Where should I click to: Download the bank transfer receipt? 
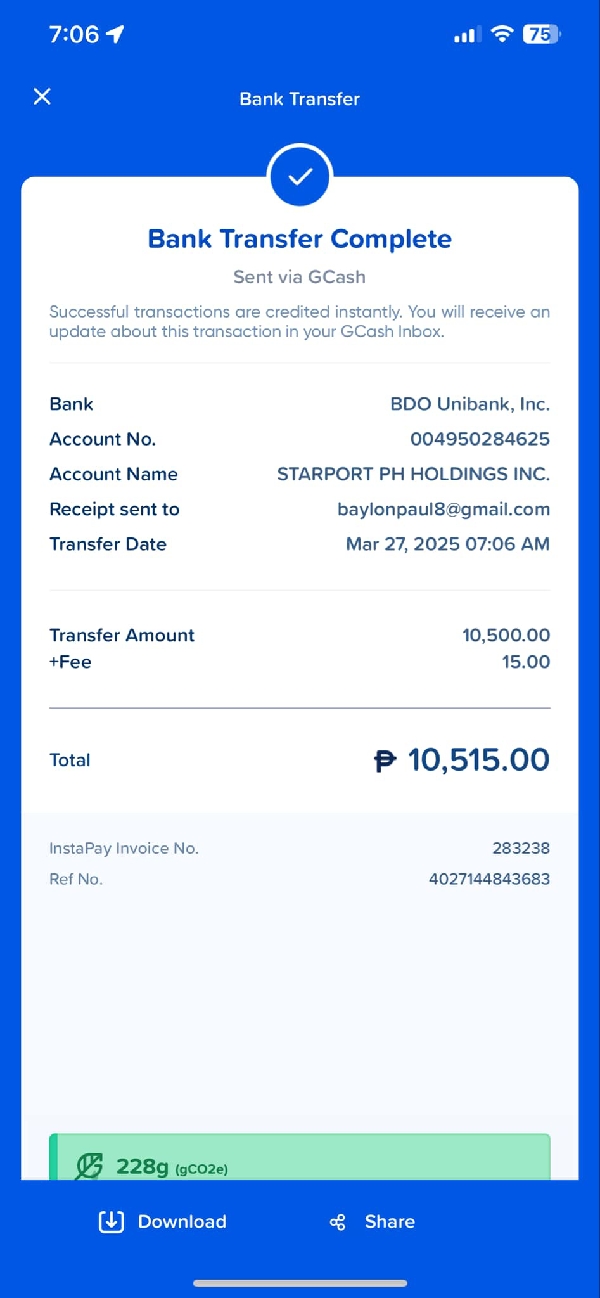(163, 1221)
